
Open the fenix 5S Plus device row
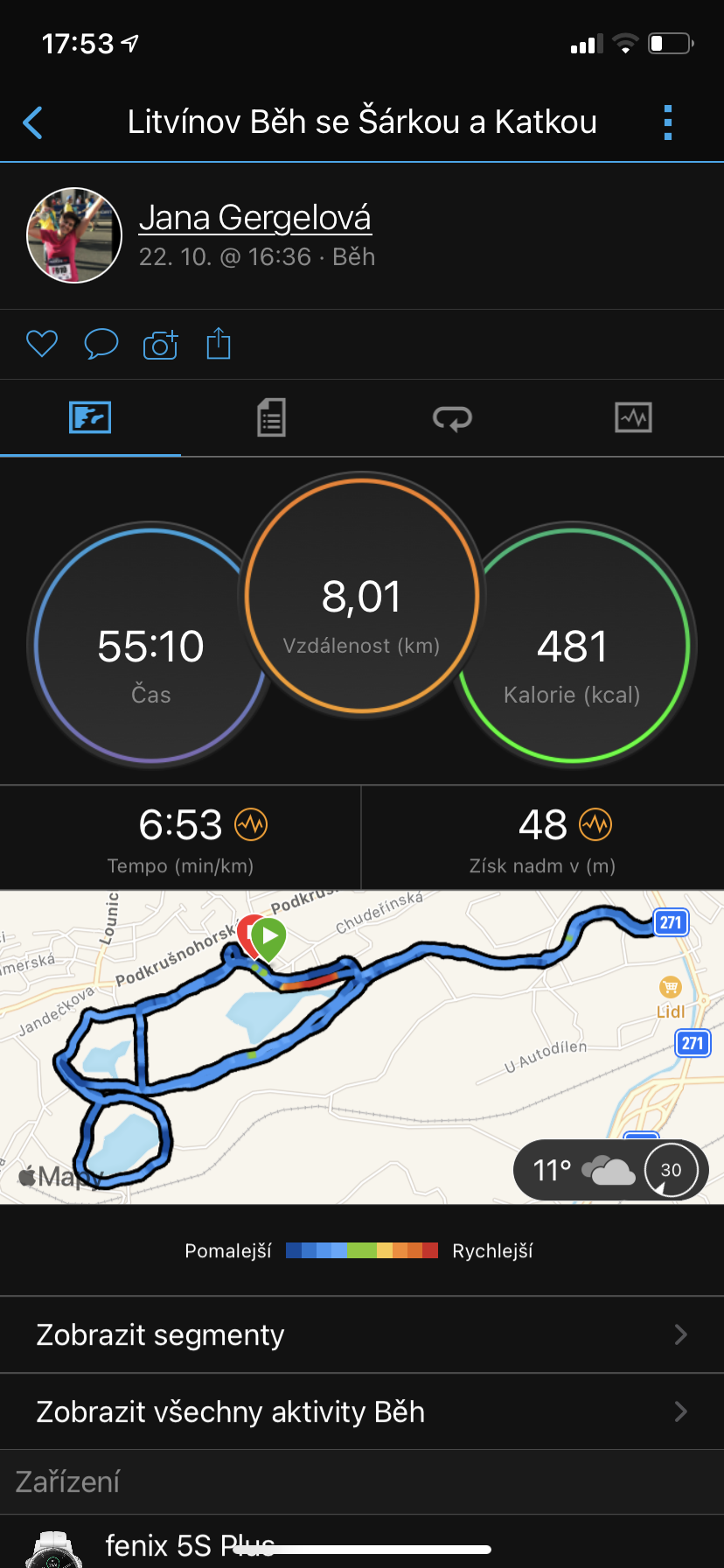pyautogui.click(x=362, y=1544)
